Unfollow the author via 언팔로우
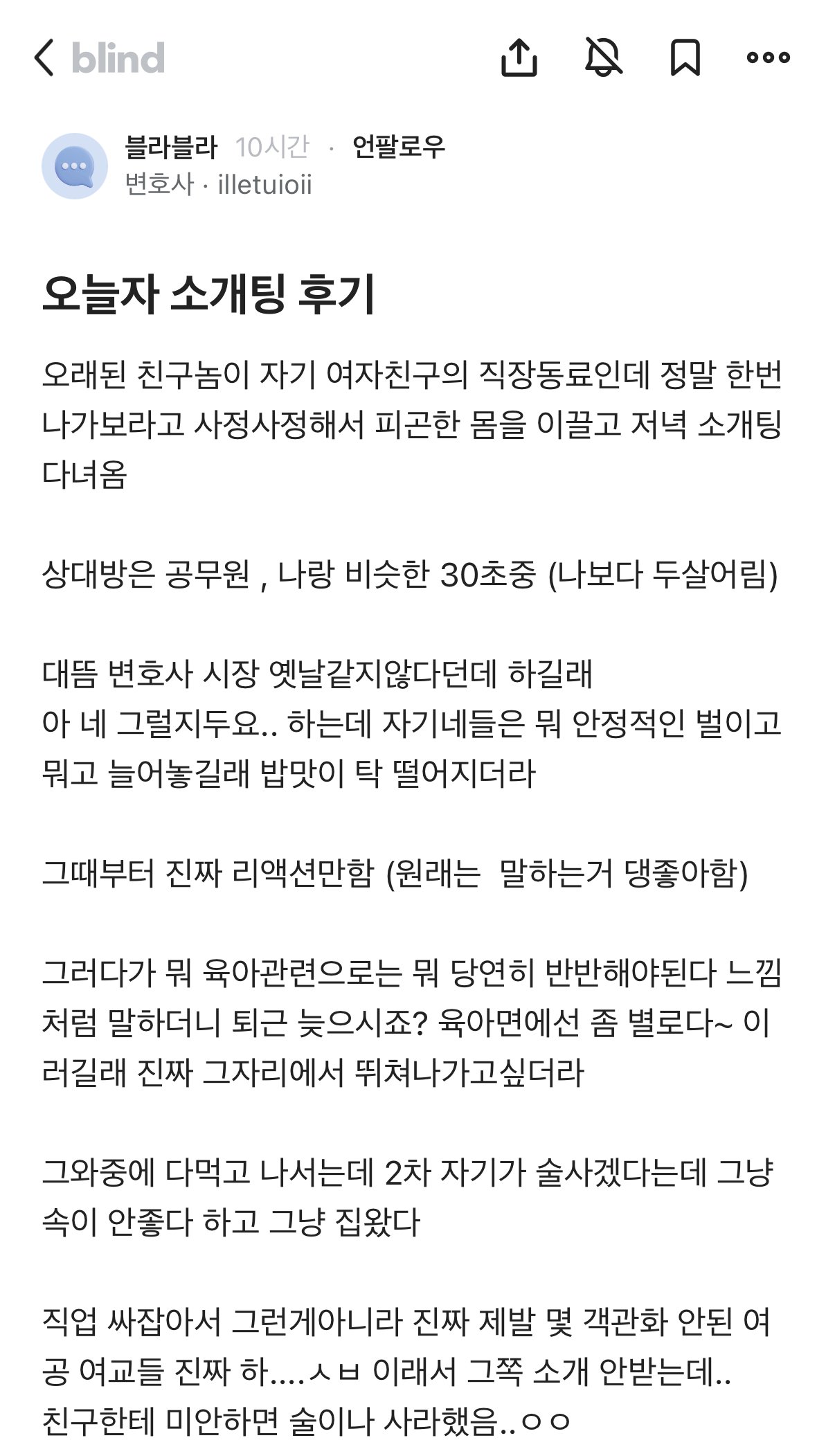 (398, 147)
